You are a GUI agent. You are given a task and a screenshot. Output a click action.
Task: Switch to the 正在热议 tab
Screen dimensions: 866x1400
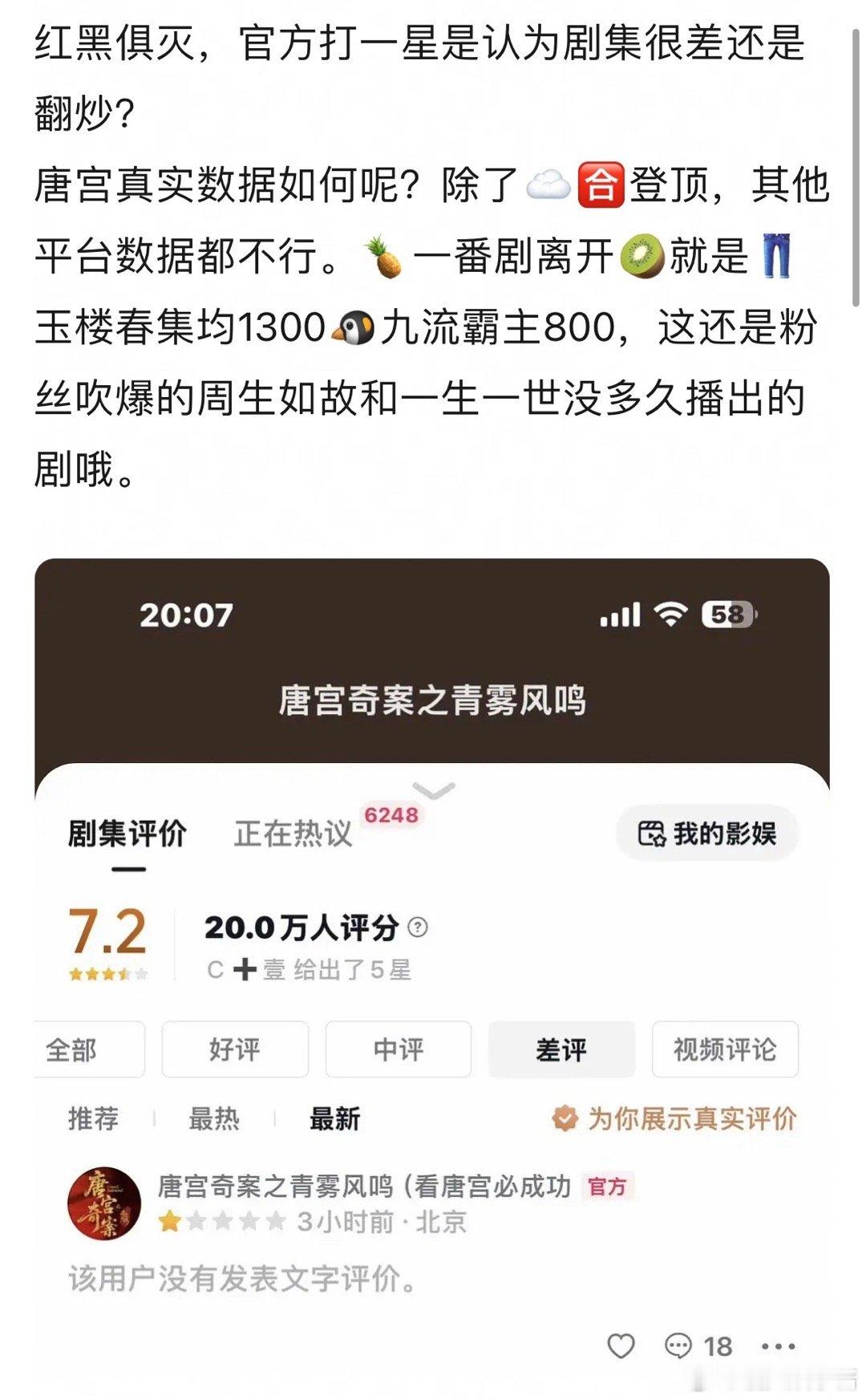pyautogui.click(x=295, y=834)
